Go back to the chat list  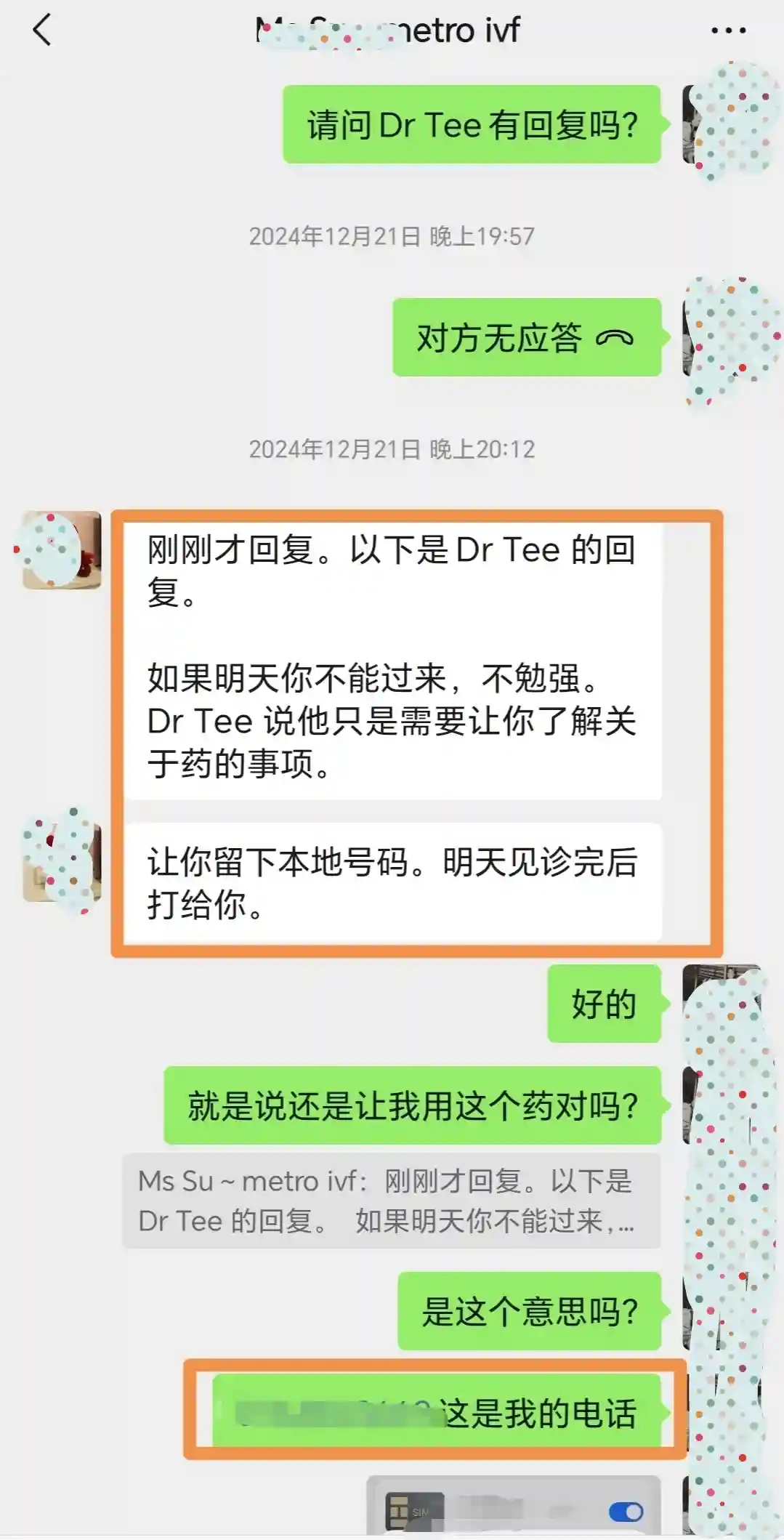pyautogui.click(x=42, y=31)
